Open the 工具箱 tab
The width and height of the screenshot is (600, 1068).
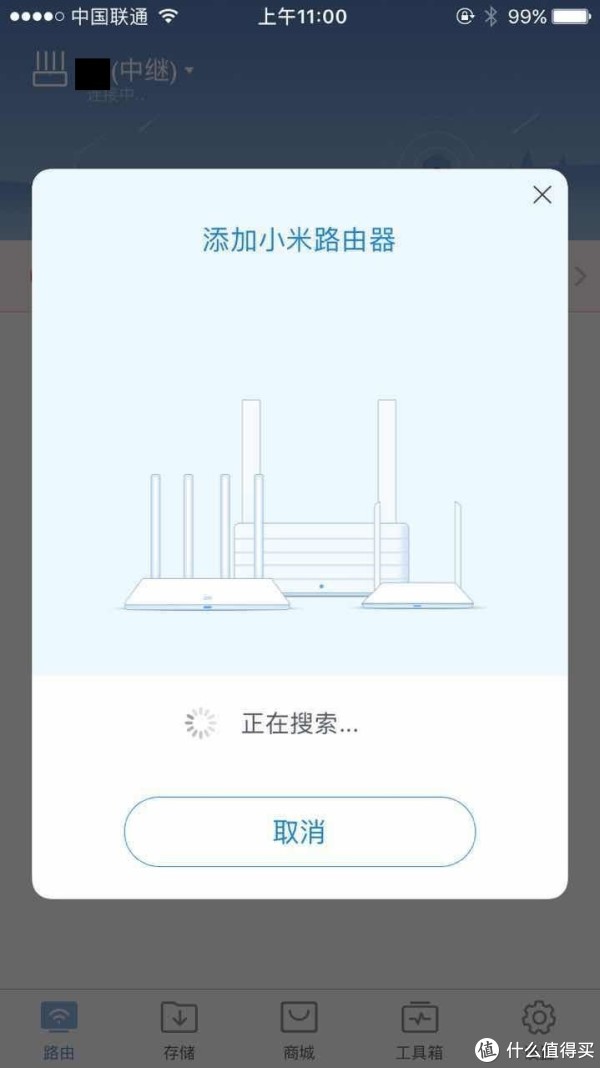pos(419,1030)
